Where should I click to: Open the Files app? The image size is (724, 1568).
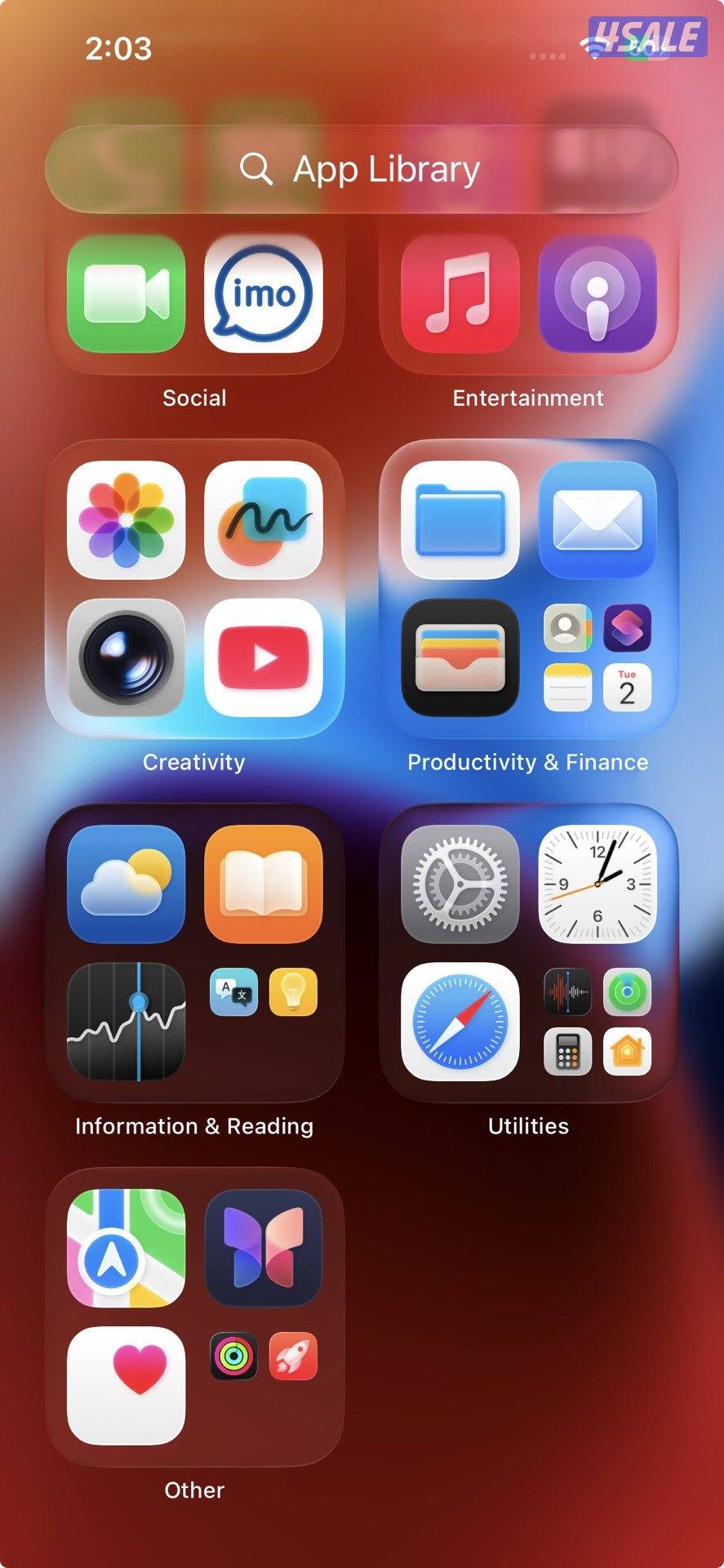[460, 520]
